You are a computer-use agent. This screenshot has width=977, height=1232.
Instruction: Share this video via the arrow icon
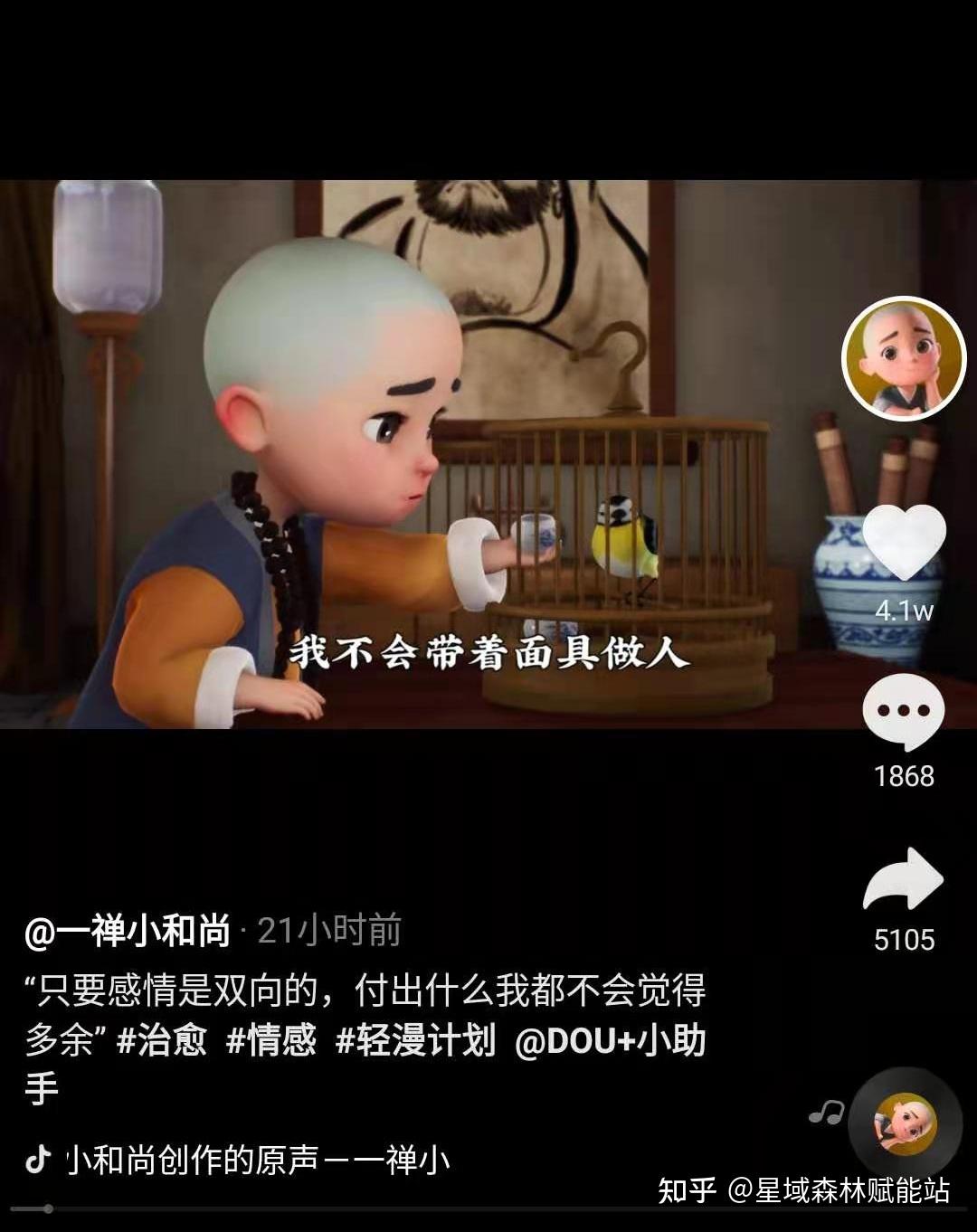tap(904, 879)
